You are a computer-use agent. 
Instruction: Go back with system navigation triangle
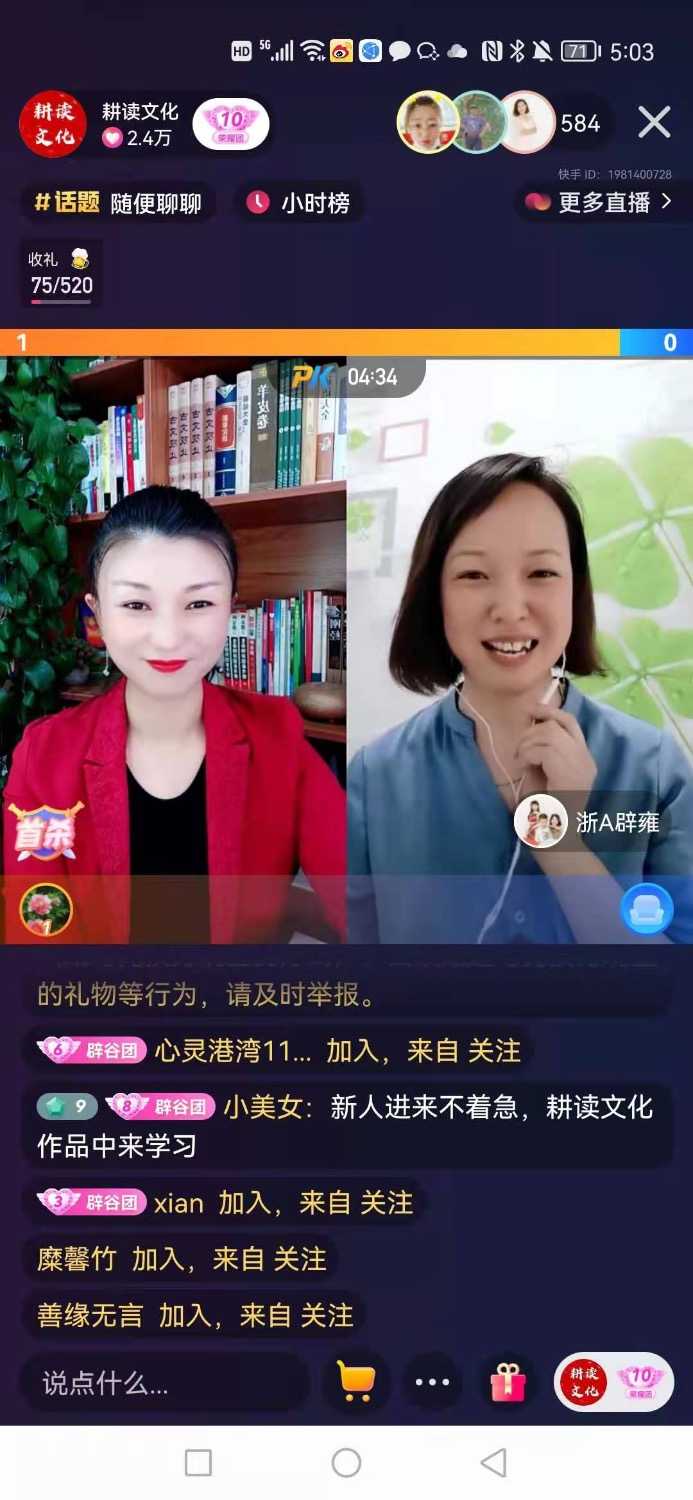pyautogui.click(x=493, y=1463)
